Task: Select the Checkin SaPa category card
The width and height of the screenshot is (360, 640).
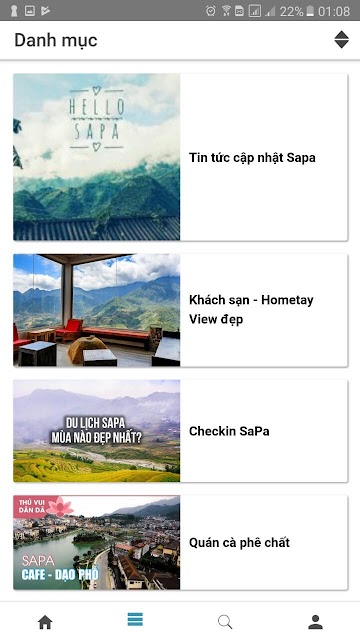Action: [x=180, y=431]
